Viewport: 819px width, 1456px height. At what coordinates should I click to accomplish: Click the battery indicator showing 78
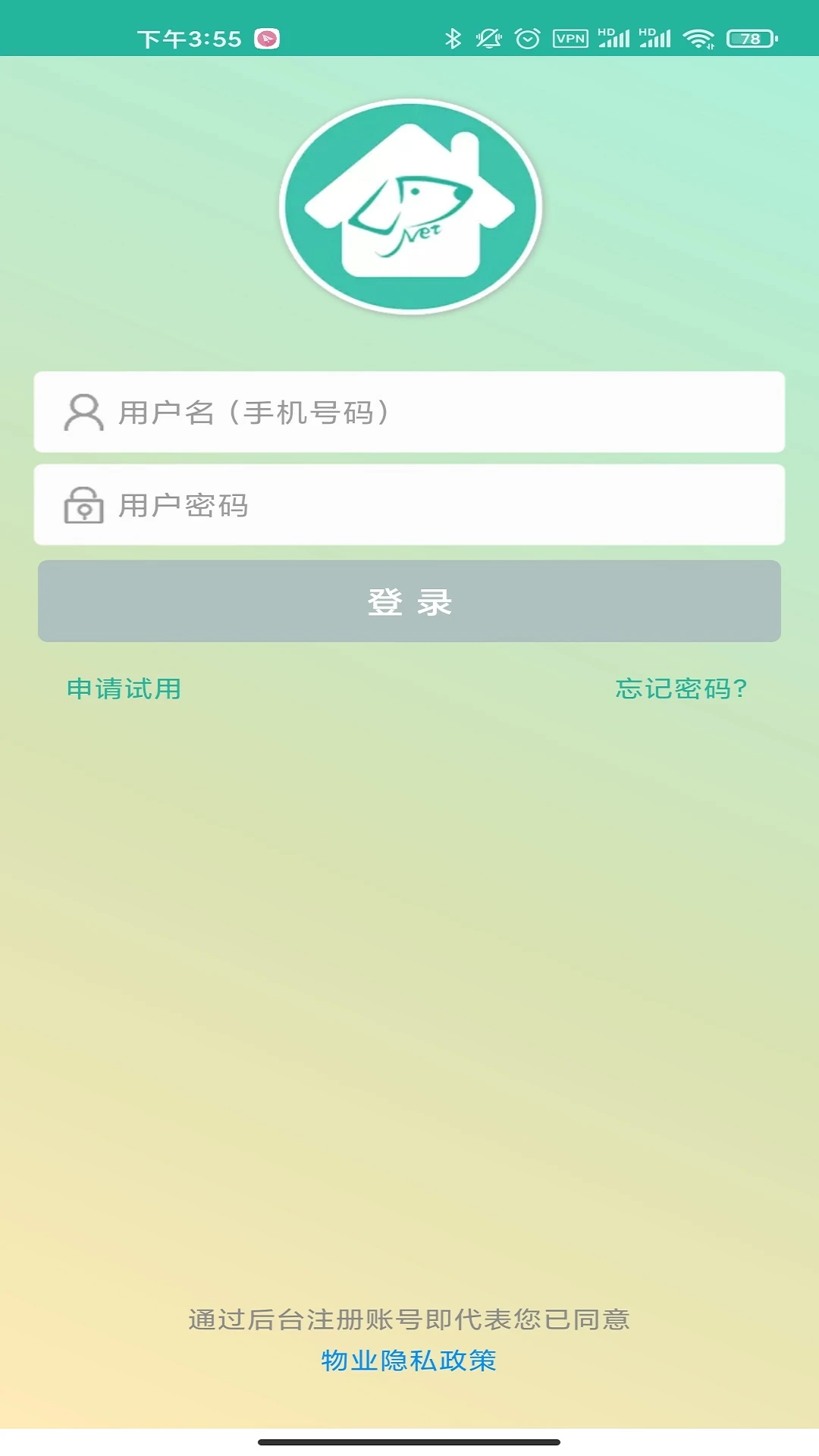[x=748, y=39]
